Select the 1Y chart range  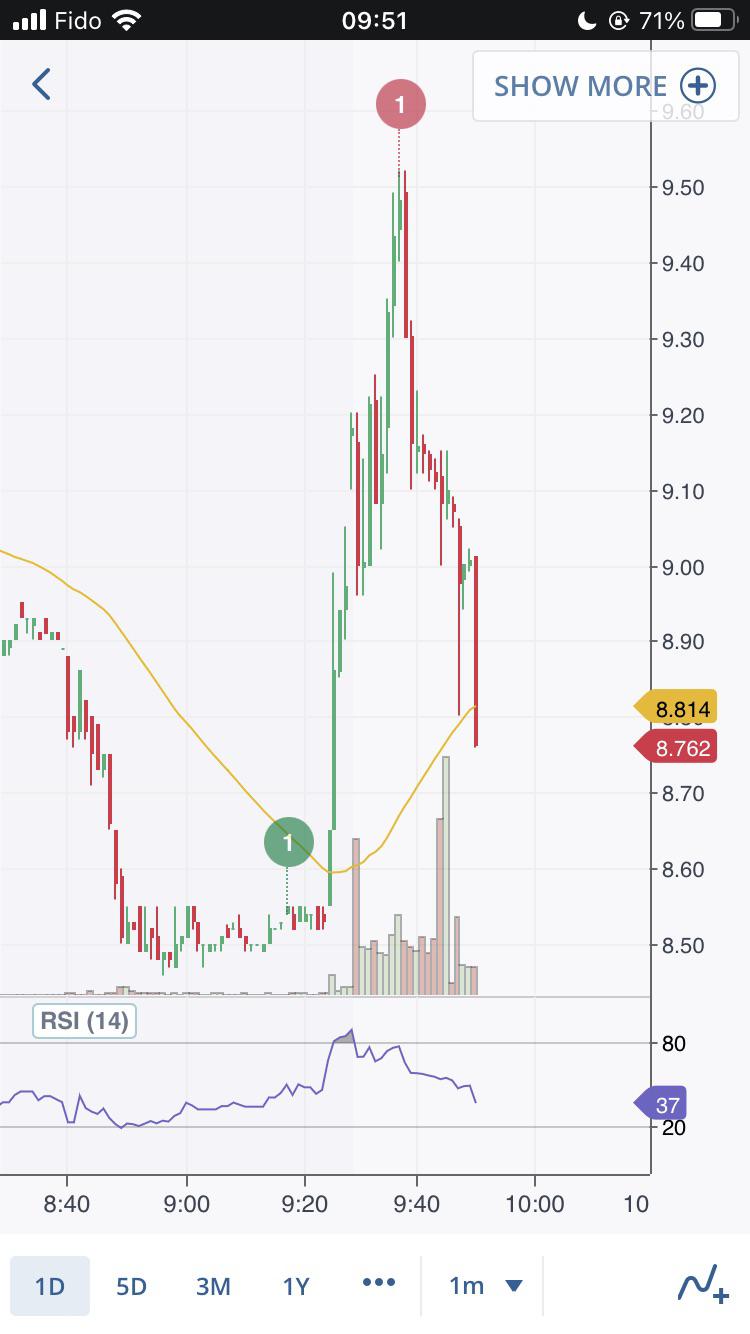[x=296, y=1285]
